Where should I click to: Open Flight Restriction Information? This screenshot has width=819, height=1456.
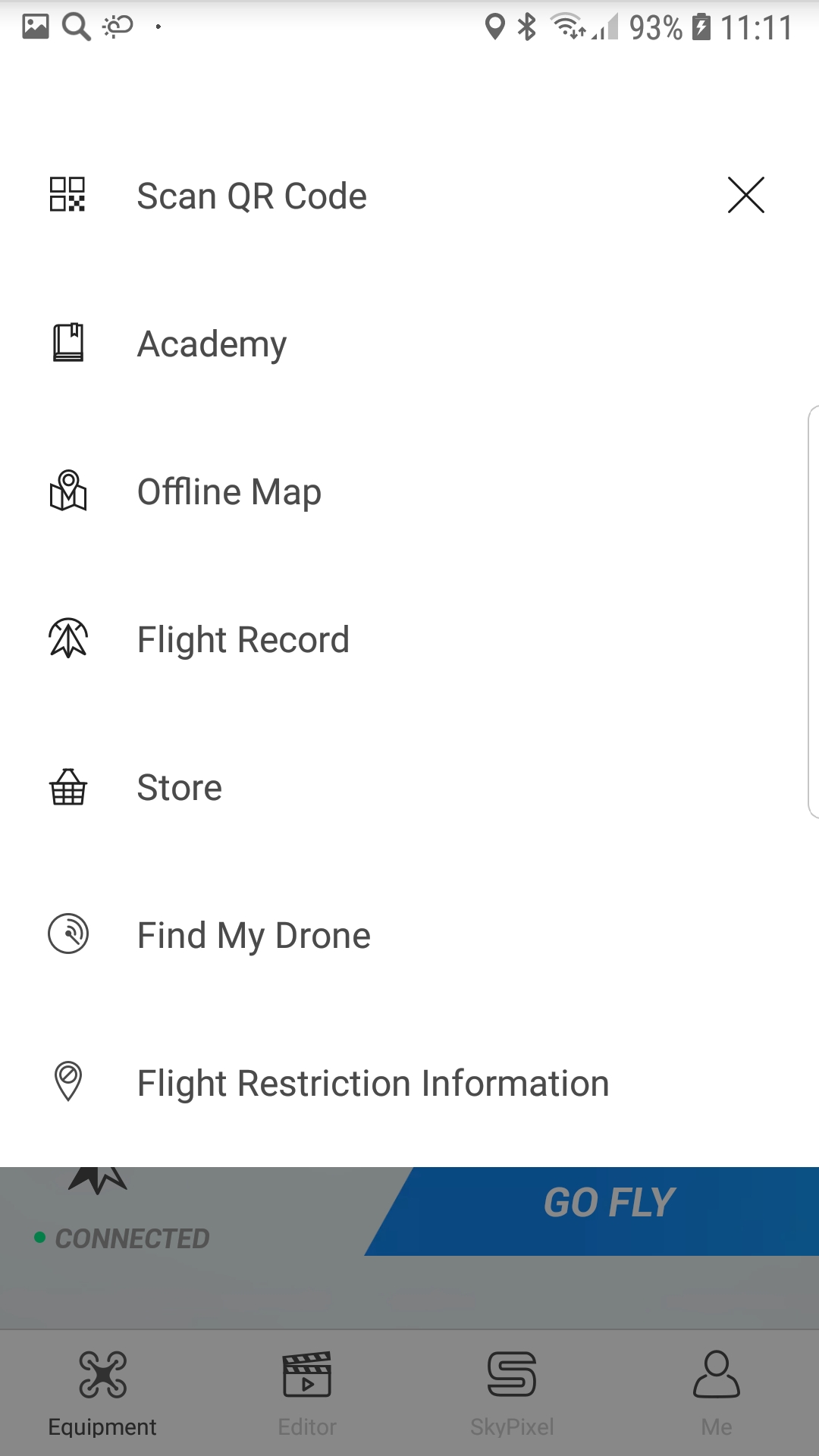click(x=372, y=1084)
